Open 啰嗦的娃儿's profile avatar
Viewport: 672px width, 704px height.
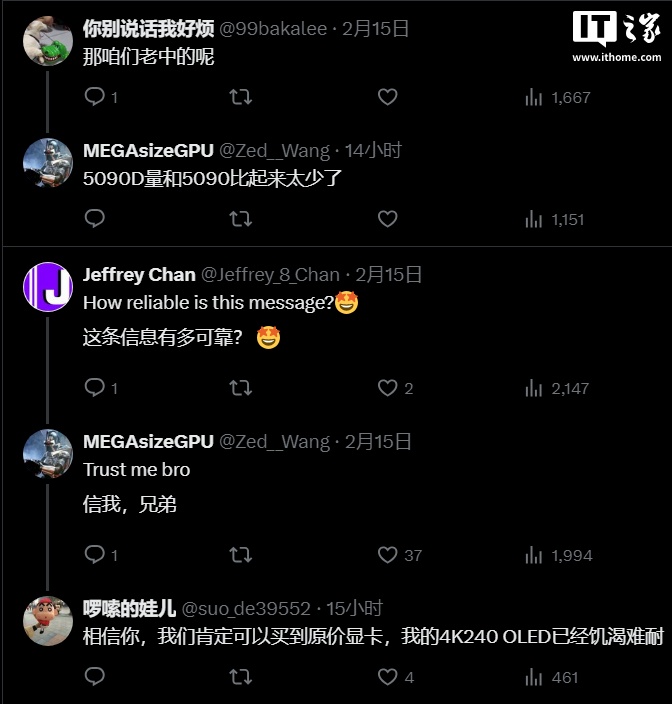click(47, 621)
